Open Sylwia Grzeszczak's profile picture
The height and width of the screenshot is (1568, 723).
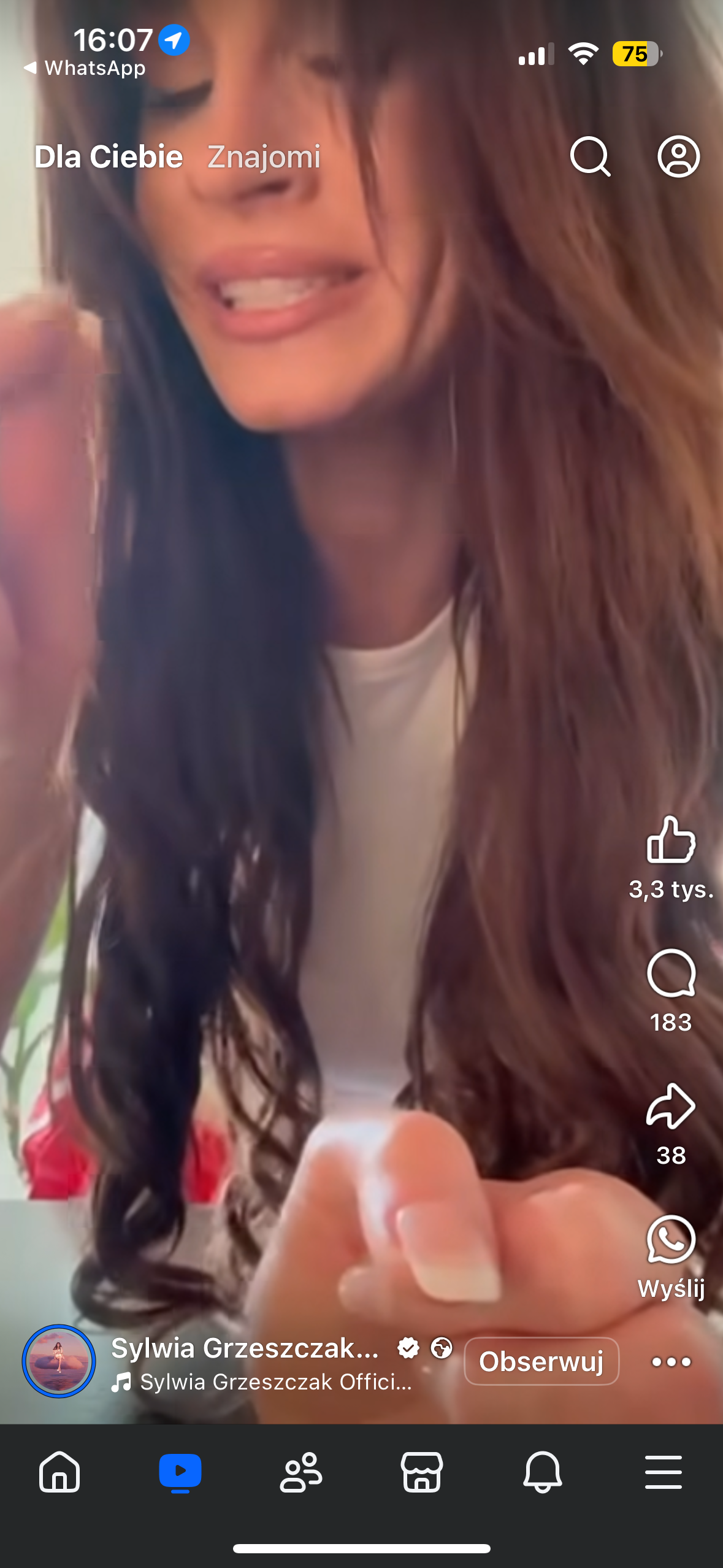[x=59, y=1361]
